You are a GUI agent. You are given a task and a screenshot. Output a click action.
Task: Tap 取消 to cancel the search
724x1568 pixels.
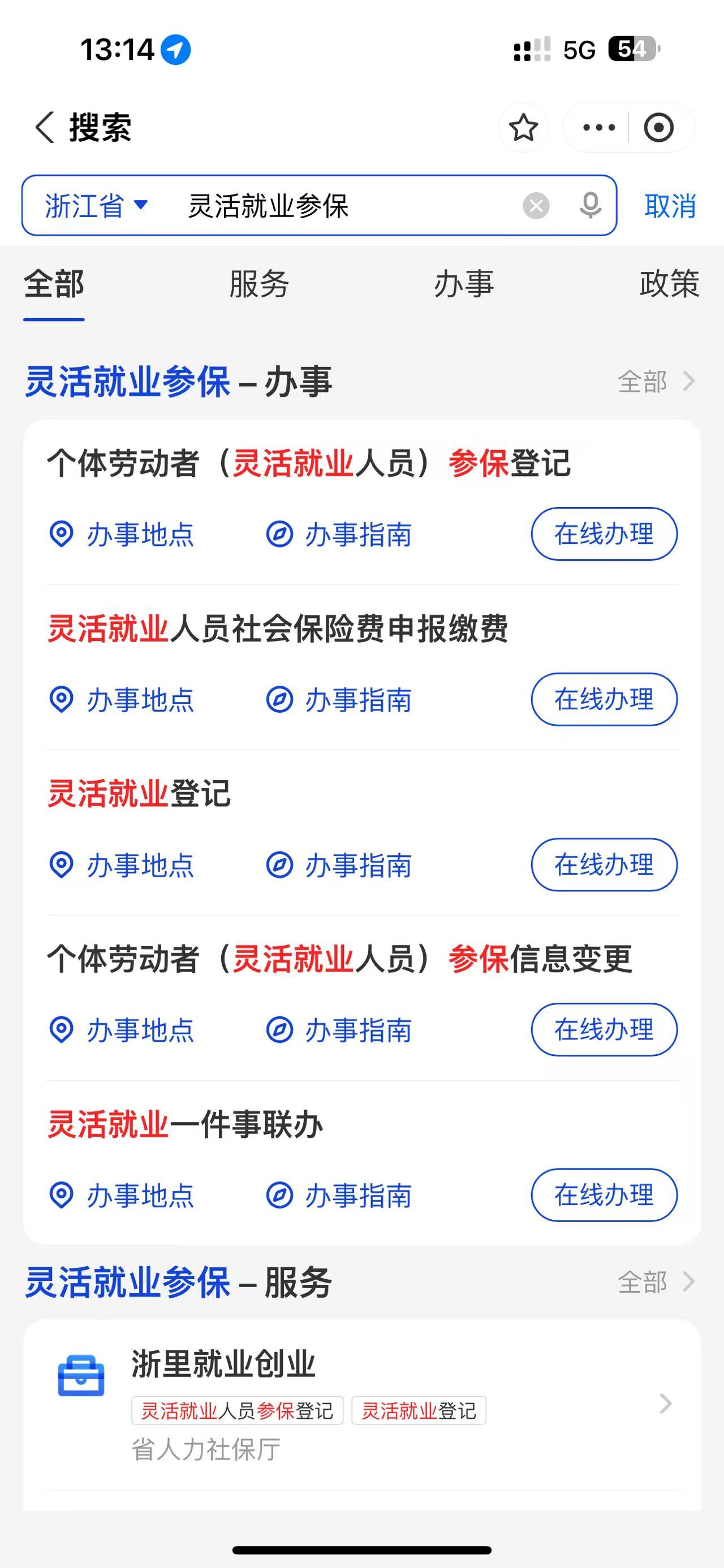tap(670, 206)
